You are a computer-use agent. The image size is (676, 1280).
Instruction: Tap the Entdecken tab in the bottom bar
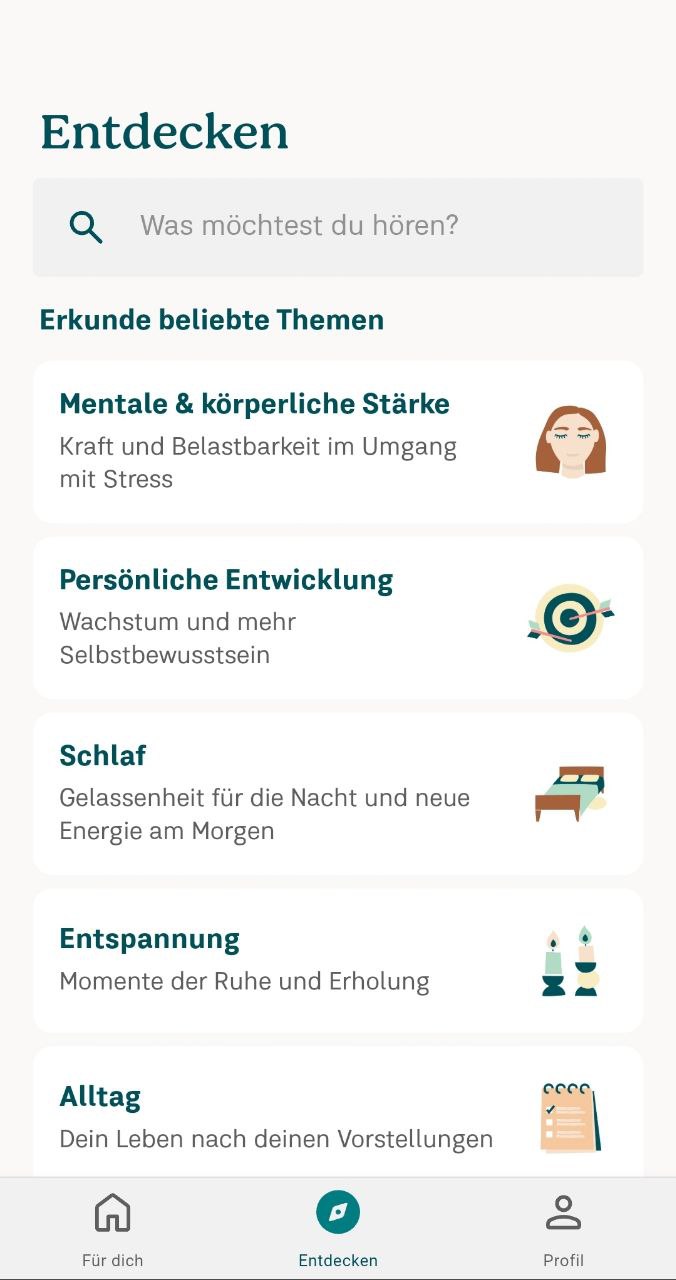(338, 1229)
